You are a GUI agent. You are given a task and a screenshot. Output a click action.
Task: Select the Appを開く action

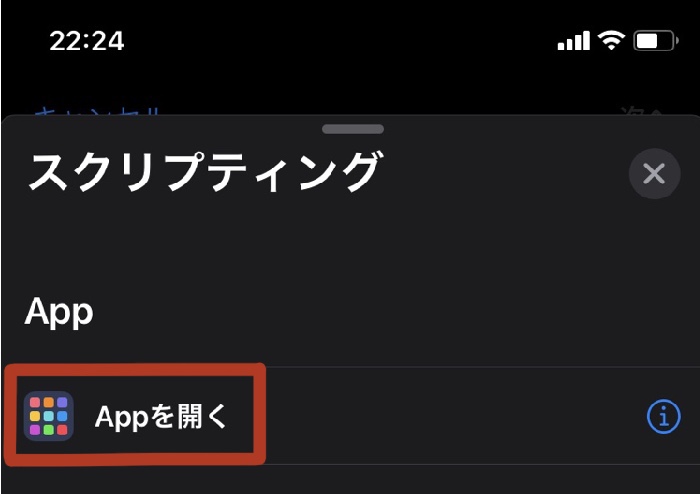tap(162, 416)
